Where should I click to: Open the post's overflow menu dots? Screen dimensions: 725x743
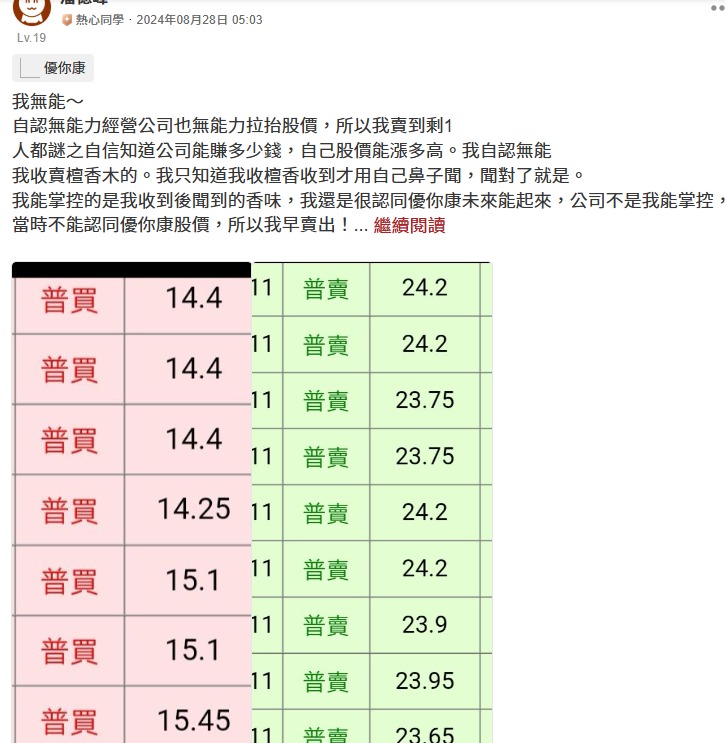tap(717, 8)
